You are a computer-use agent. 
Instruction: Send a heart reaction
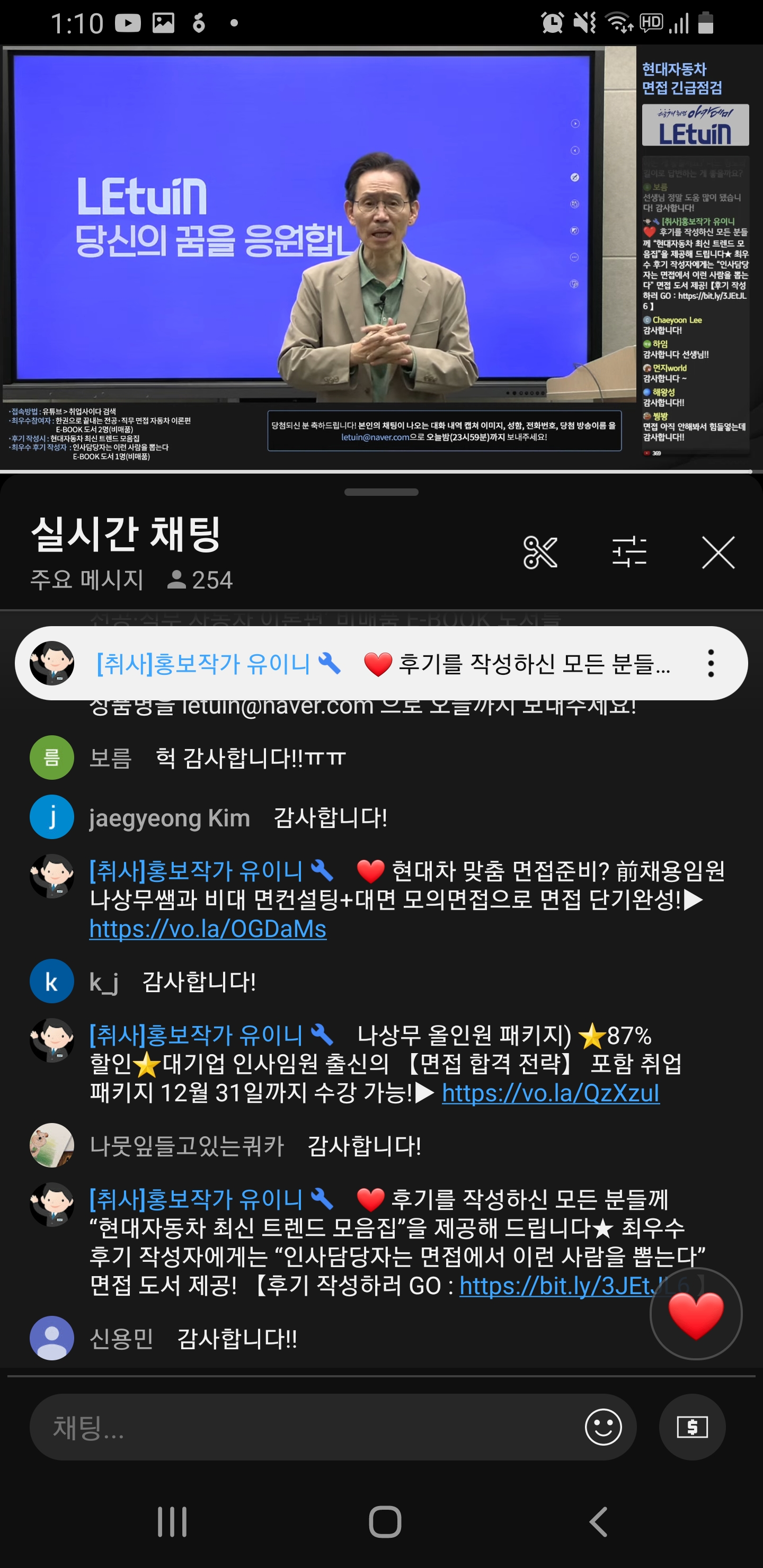(696, 1314)
